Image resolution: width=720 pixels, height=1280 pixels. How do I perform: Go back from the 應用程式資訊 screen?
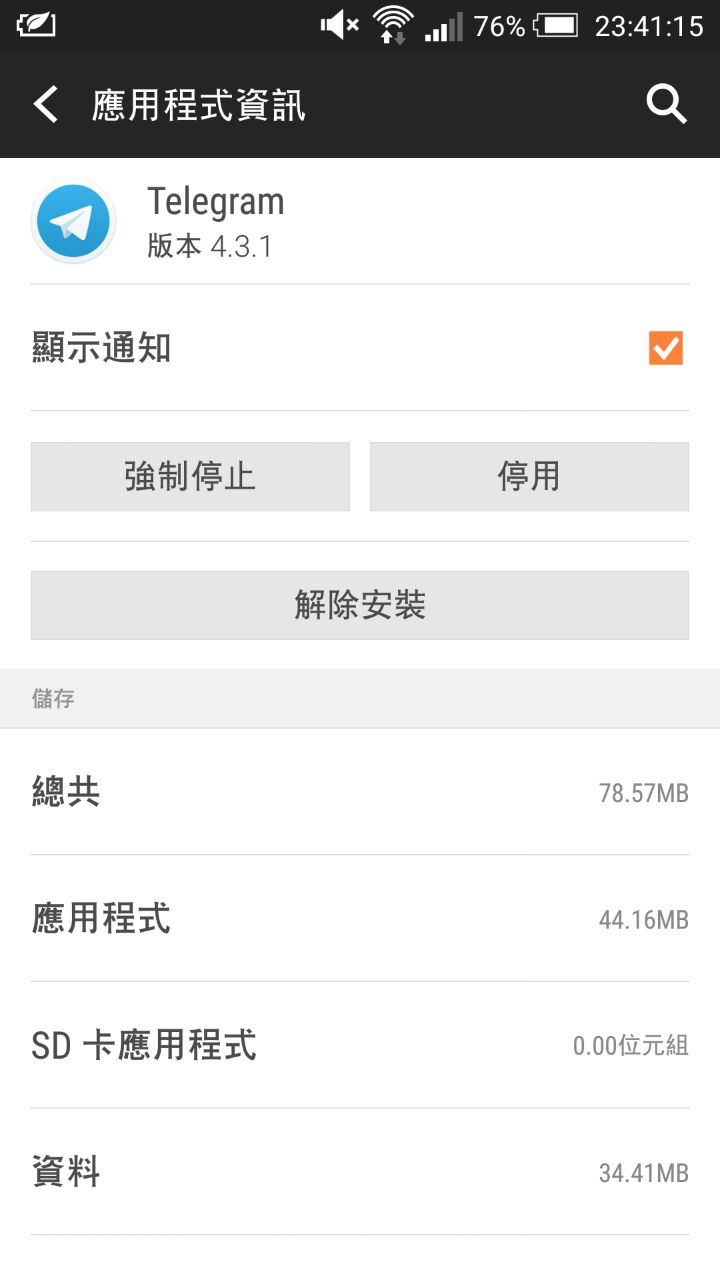click(46, 104)
